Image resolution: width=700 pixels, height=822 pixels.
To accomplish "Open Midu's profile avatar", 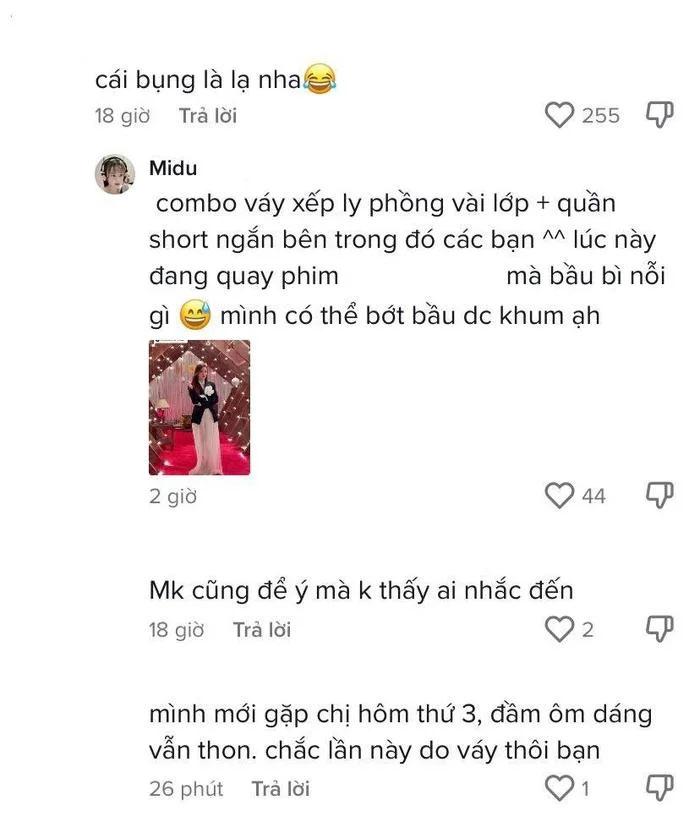I will (115, 174).
